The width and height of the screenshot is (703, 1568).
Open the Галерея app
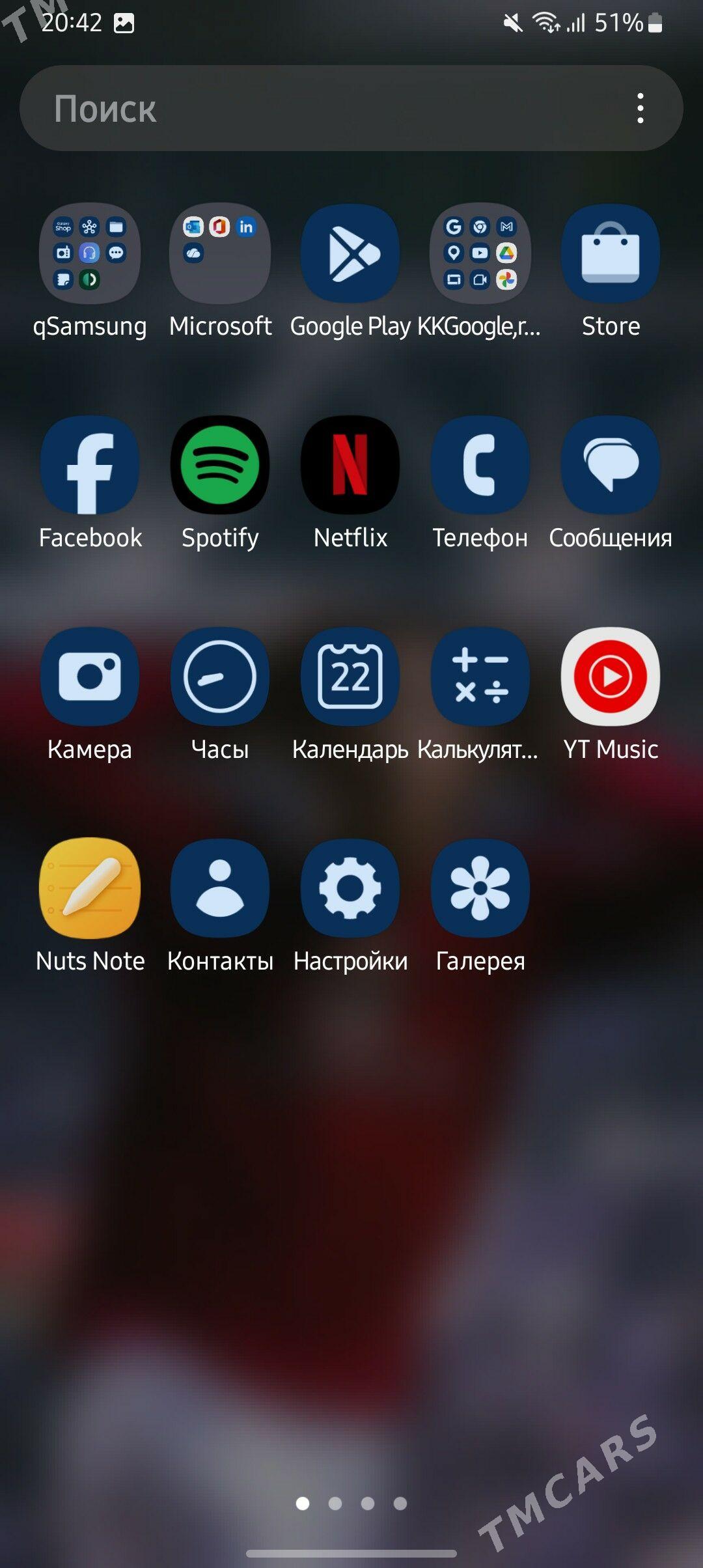coord(480,887)
